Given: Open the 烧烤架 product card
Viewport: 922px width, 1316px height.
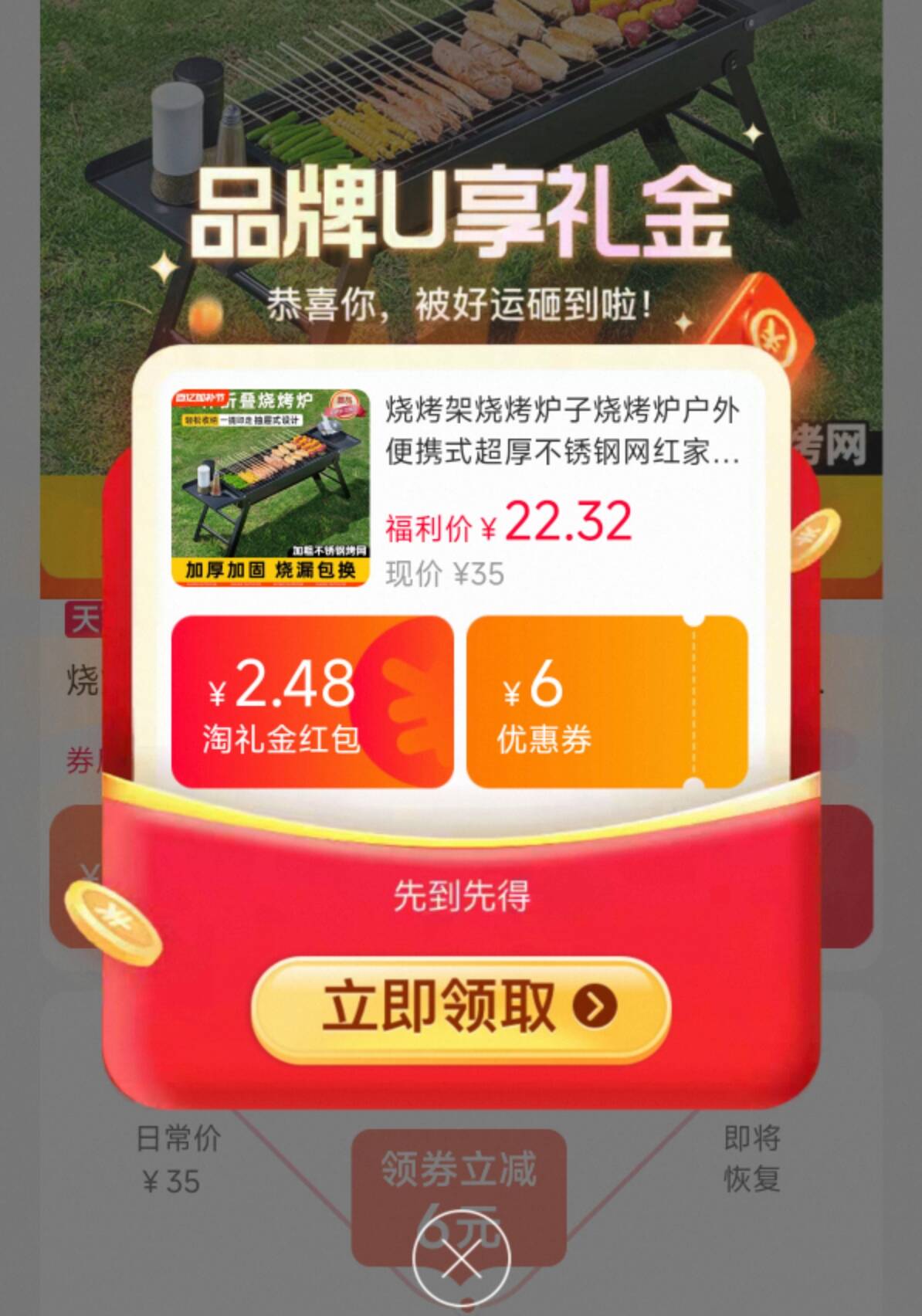Looking at the screenshot, I should coord(459,488).
